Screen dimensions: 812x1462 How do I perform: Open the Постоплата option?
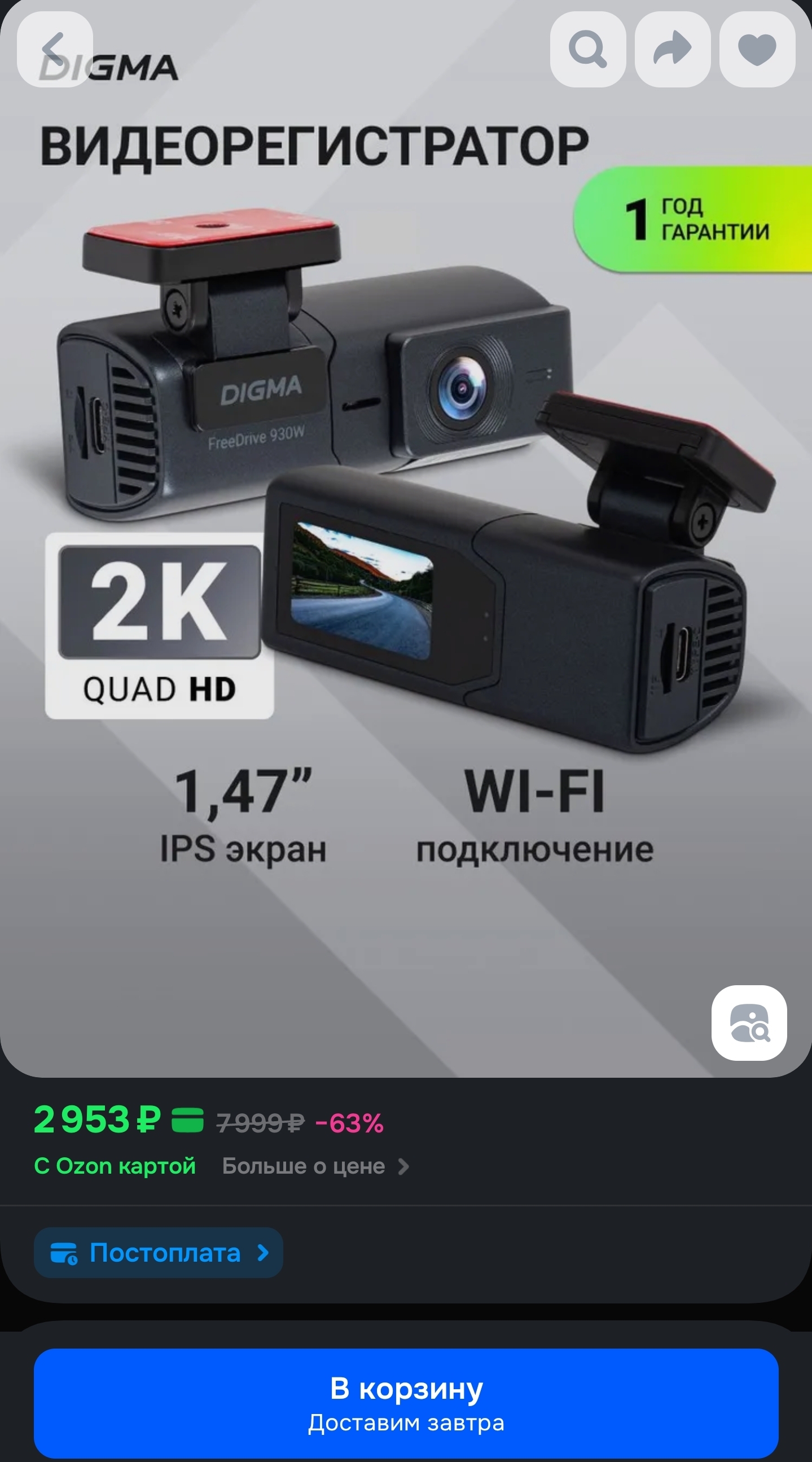(159, 1253)
